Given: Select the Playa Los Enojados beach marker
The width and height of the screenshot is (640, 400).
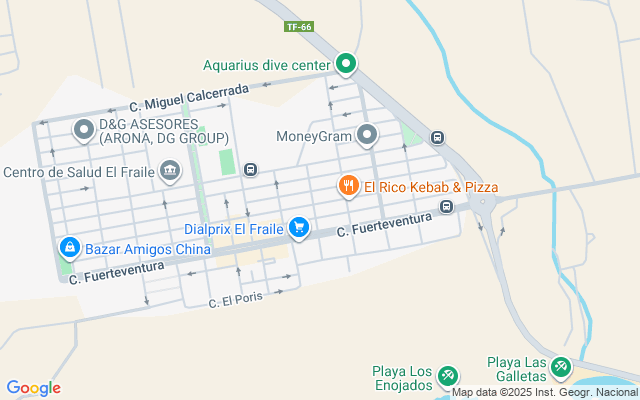Looking at the screenshot, I should point(449,375).
